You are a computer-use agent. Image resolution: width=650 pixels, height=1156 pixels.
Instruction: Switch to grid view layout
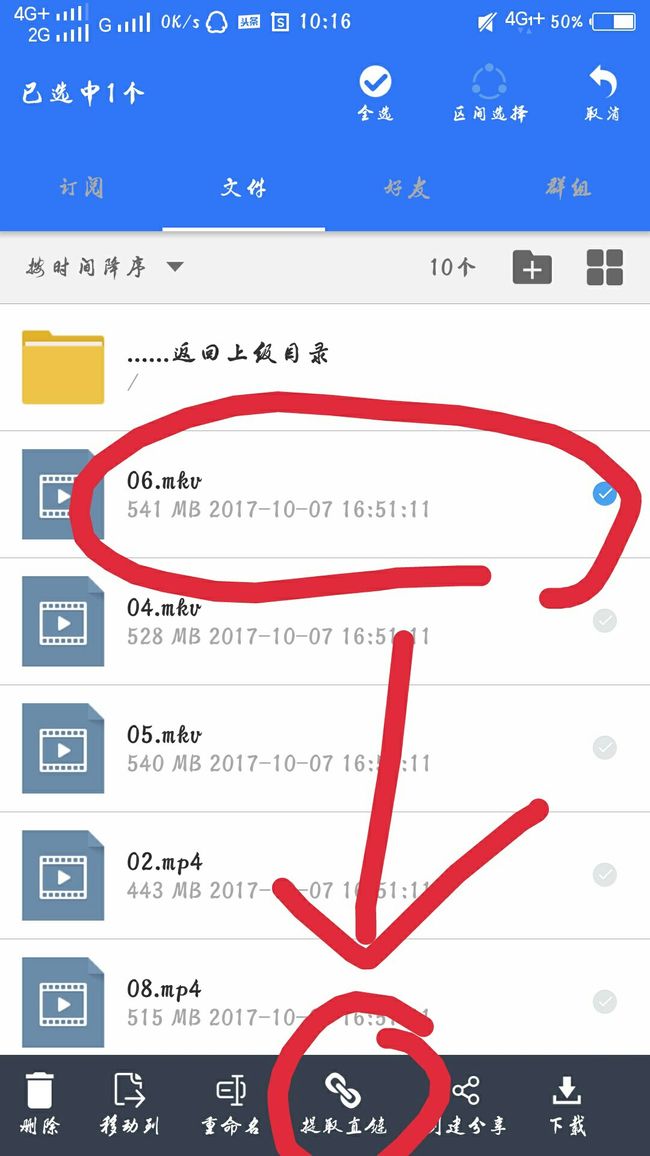tap(605, 267)
